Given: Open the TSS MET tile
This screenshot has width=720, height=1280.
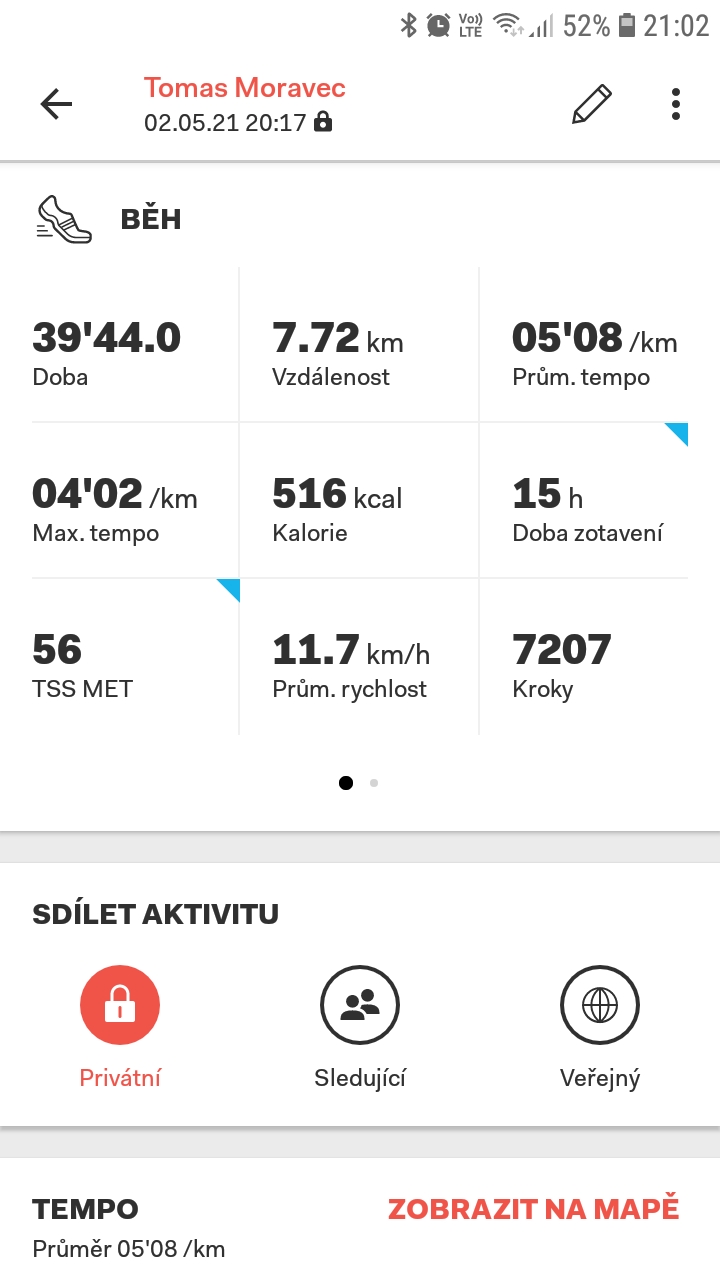Looking at the screenshot, I should [136, 656].
